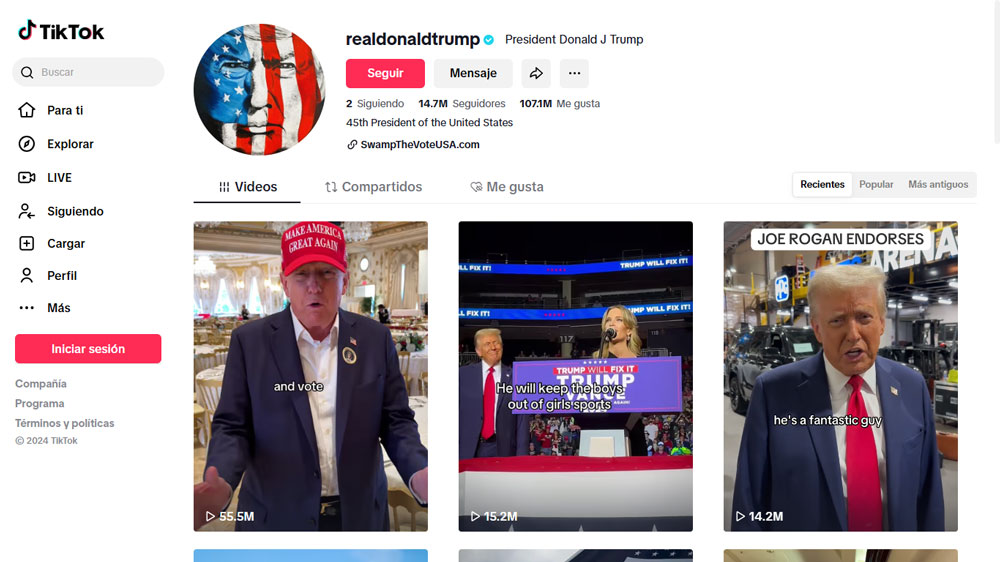Share this profile with the arrow icon
Screen dimensions: 1000x562
click(536, 73)
